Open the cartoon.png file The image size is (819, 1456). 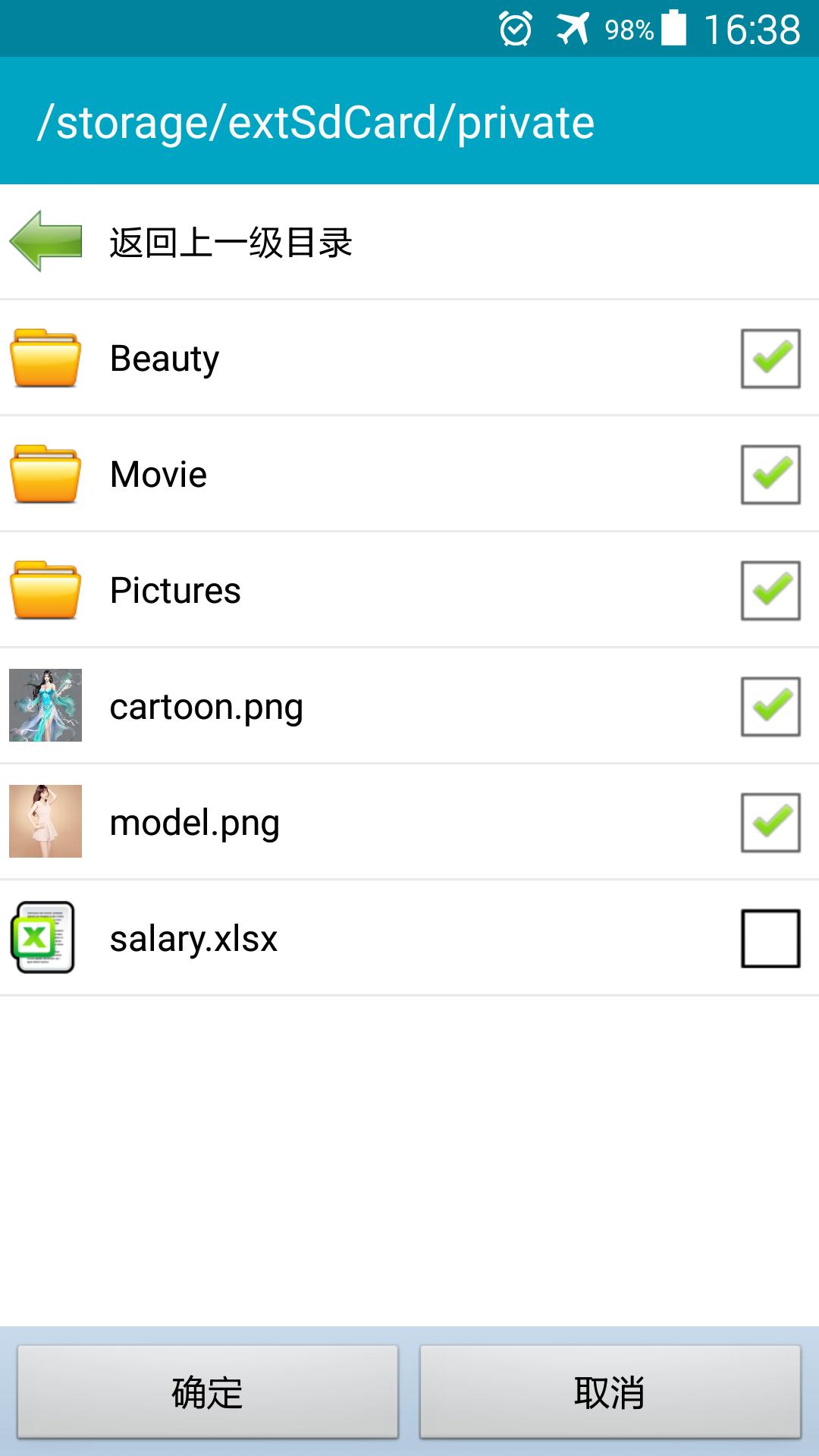[206, 707]
